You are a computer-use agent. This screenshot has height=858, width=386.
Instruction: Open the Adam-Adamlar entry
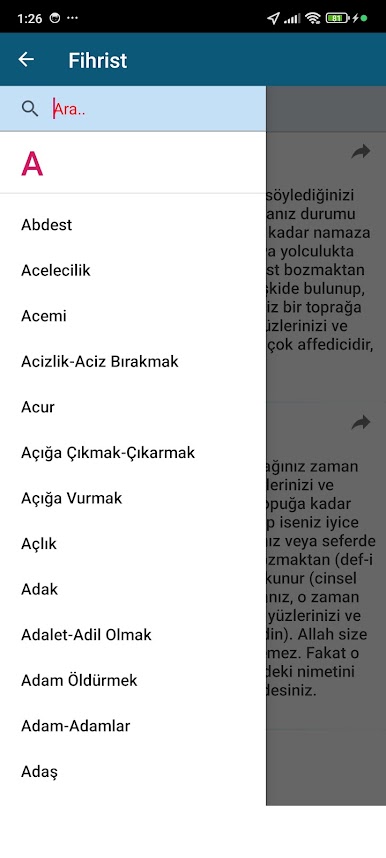point(133,727)
